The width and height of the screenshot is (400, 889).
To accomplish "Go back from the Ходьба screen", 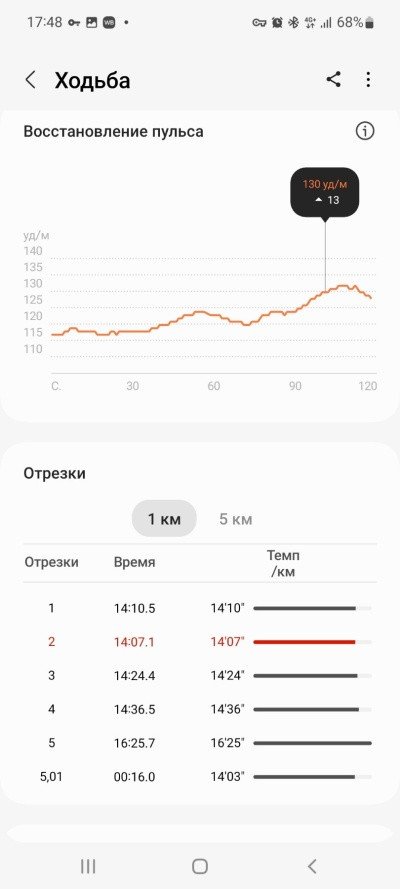I will coord(31,80).
